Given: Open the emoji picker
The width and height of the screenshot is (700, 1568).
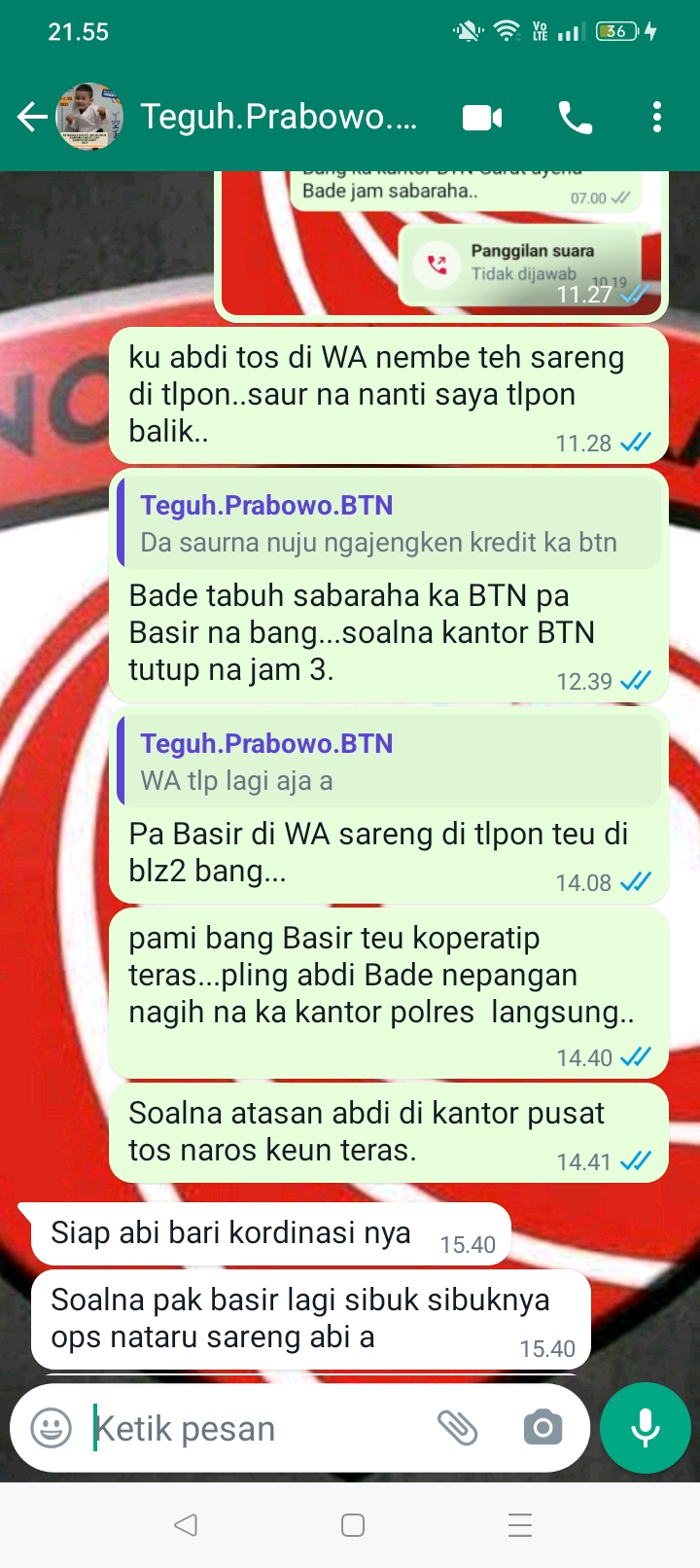Looking at the screenshot, I should tap(51, 1428).
